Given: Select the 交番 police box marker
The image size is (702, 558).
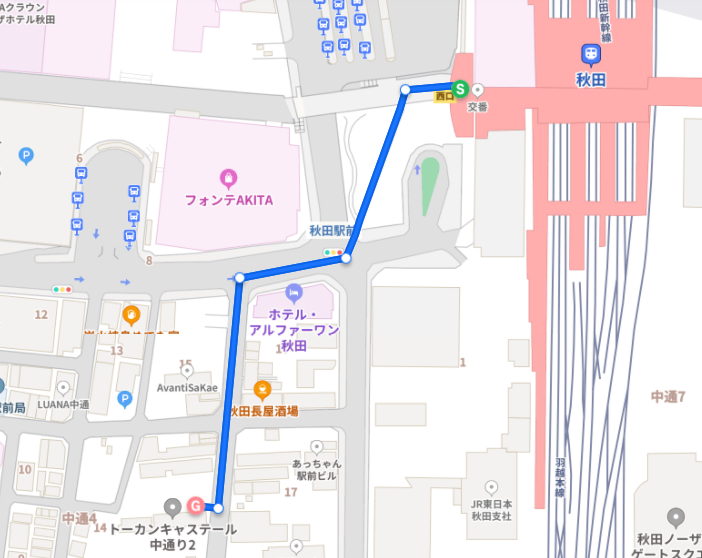Looking at the screenshot, I should coord(478,89).
